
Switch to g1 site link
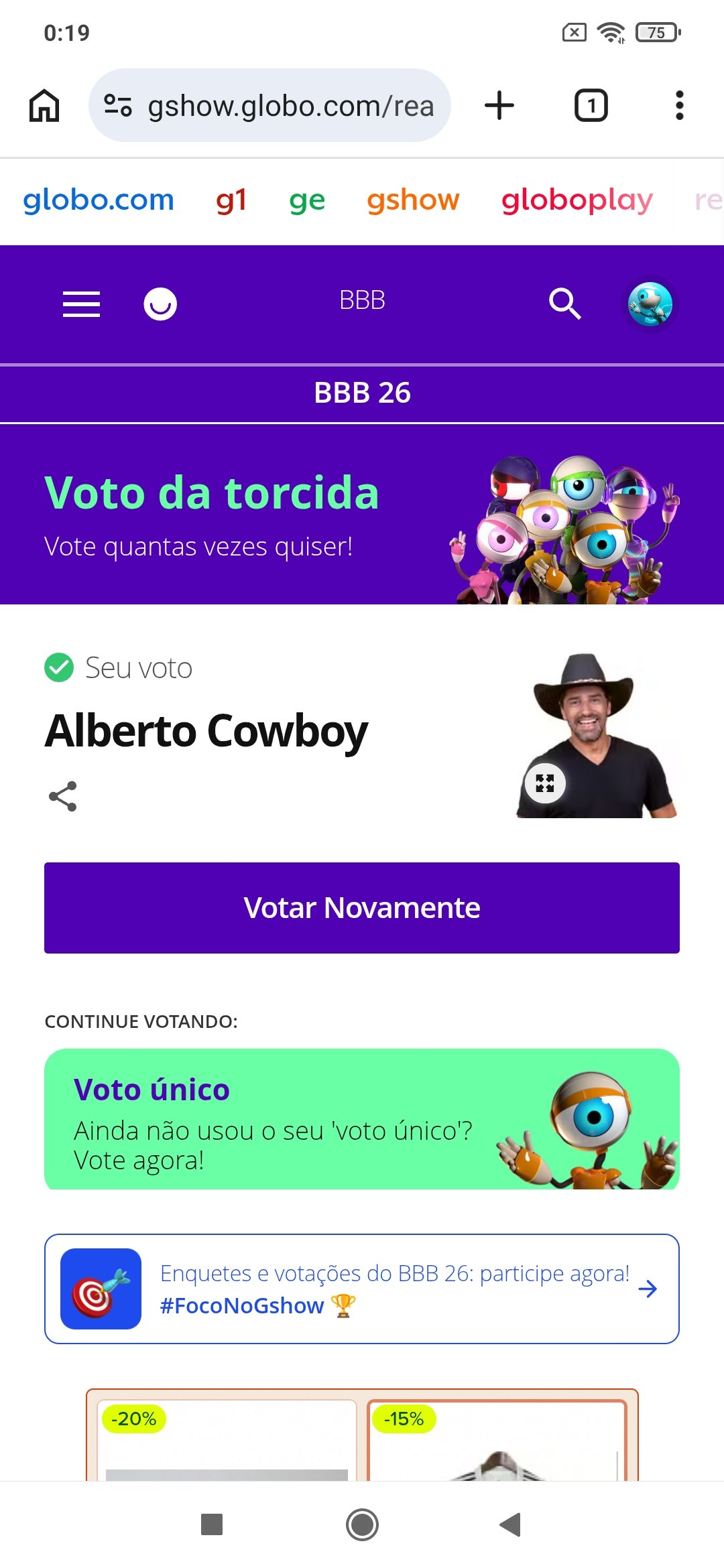click(231, 200)
